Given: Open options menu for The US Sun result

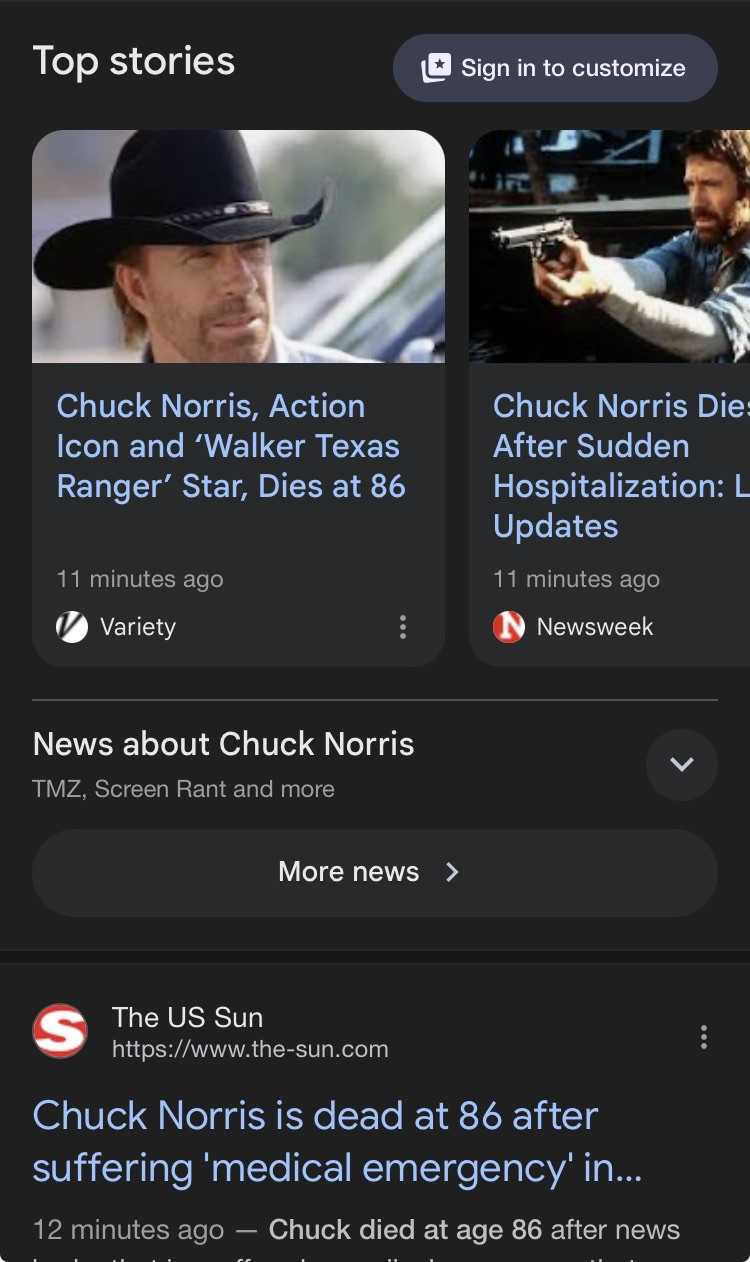Looking at the screenshot, I should click(x=704, y=1037).
